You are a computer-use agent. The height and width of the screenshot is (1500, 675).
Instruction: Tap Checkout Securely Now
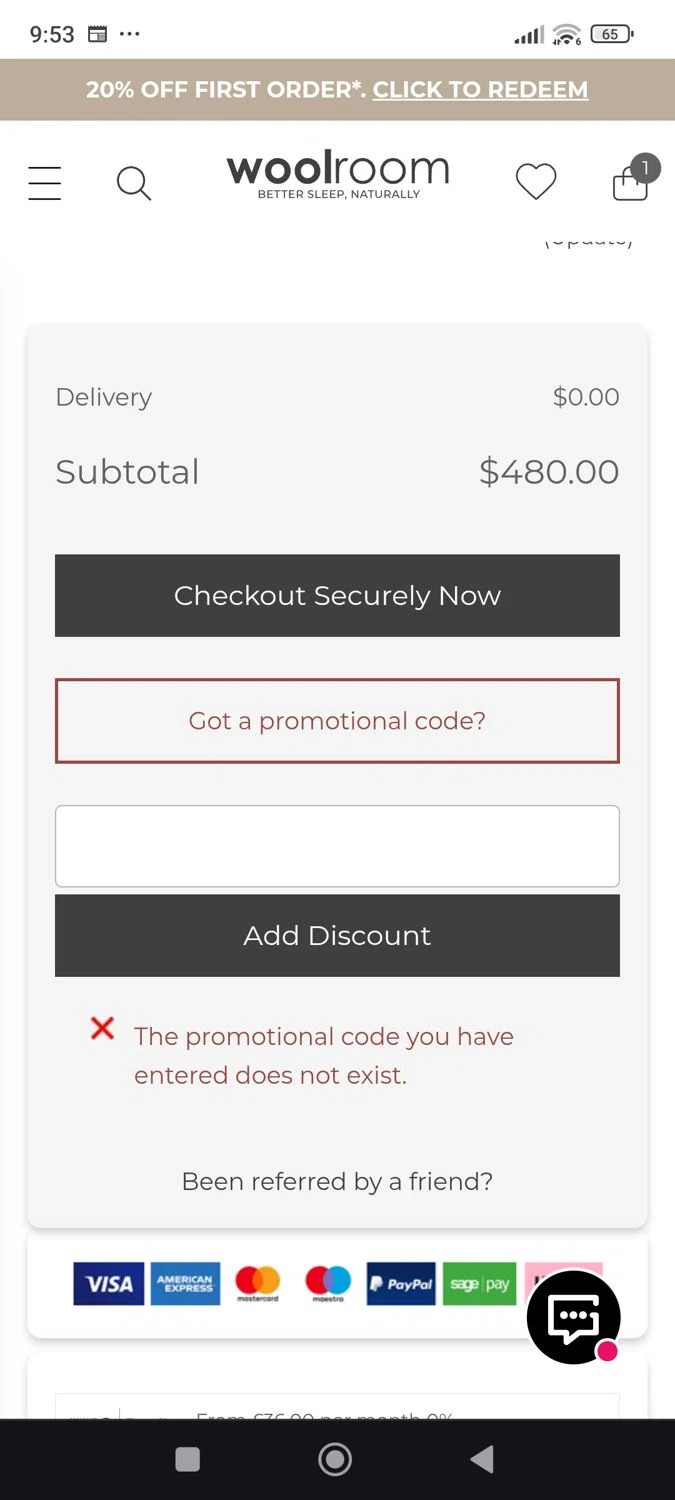(x=337, y=596)
